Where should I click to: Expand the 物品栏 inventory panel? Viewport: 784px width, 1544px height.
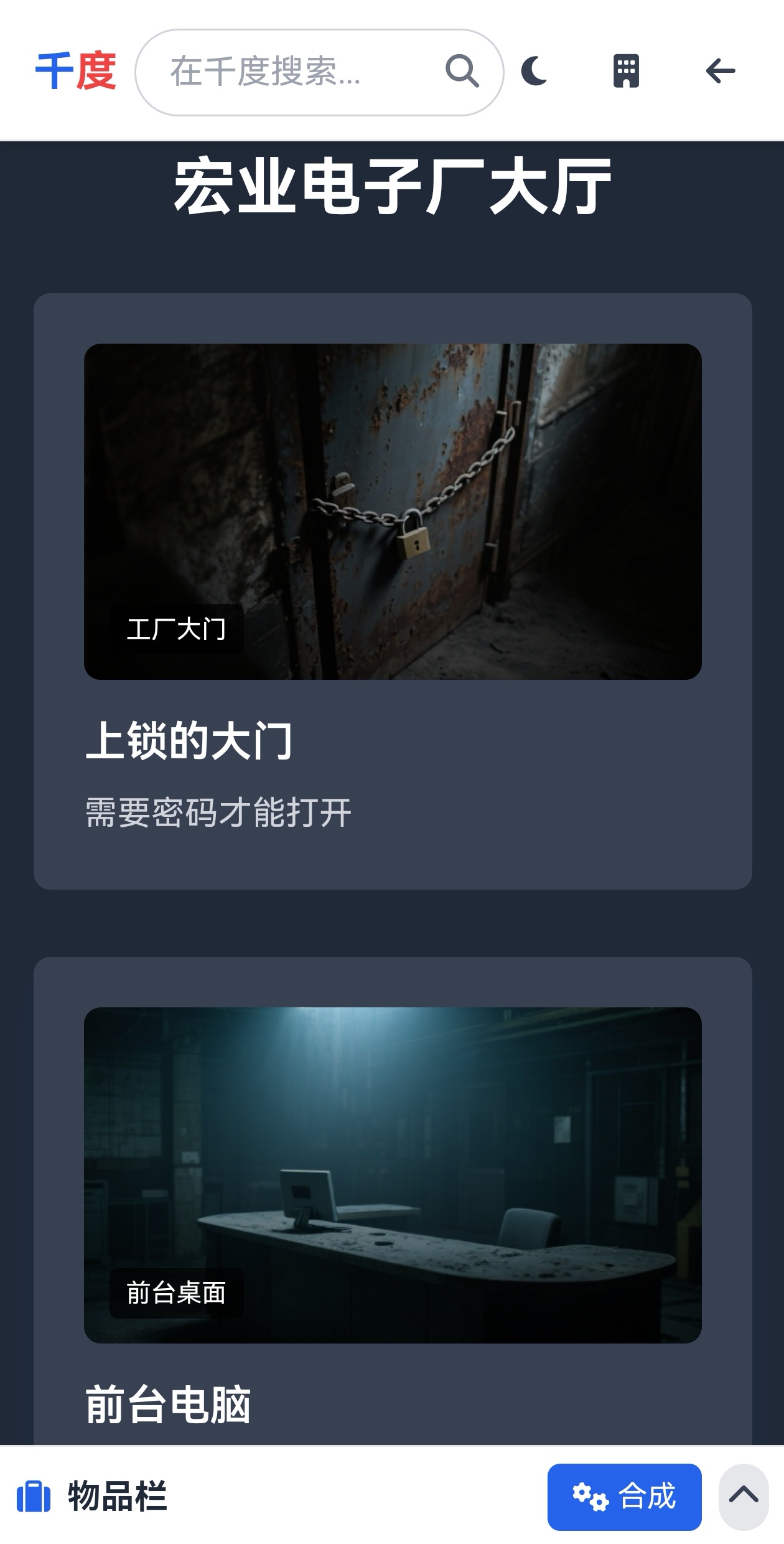744,1496
